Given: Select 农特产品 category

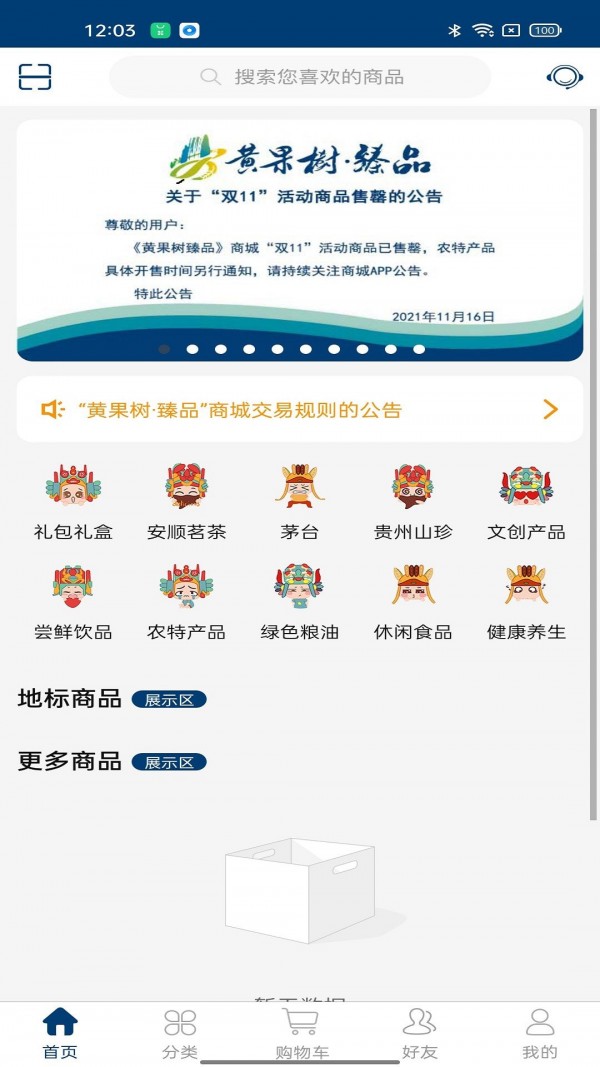Looking at the screenshot, I should point(187,602).
